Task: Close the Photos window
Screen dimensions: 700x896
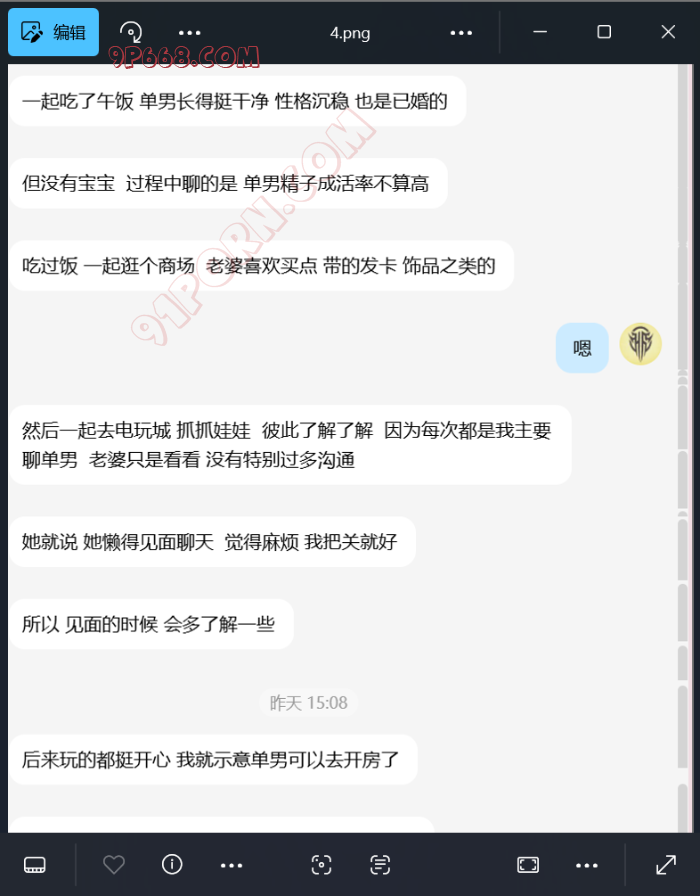Action: 668,32
